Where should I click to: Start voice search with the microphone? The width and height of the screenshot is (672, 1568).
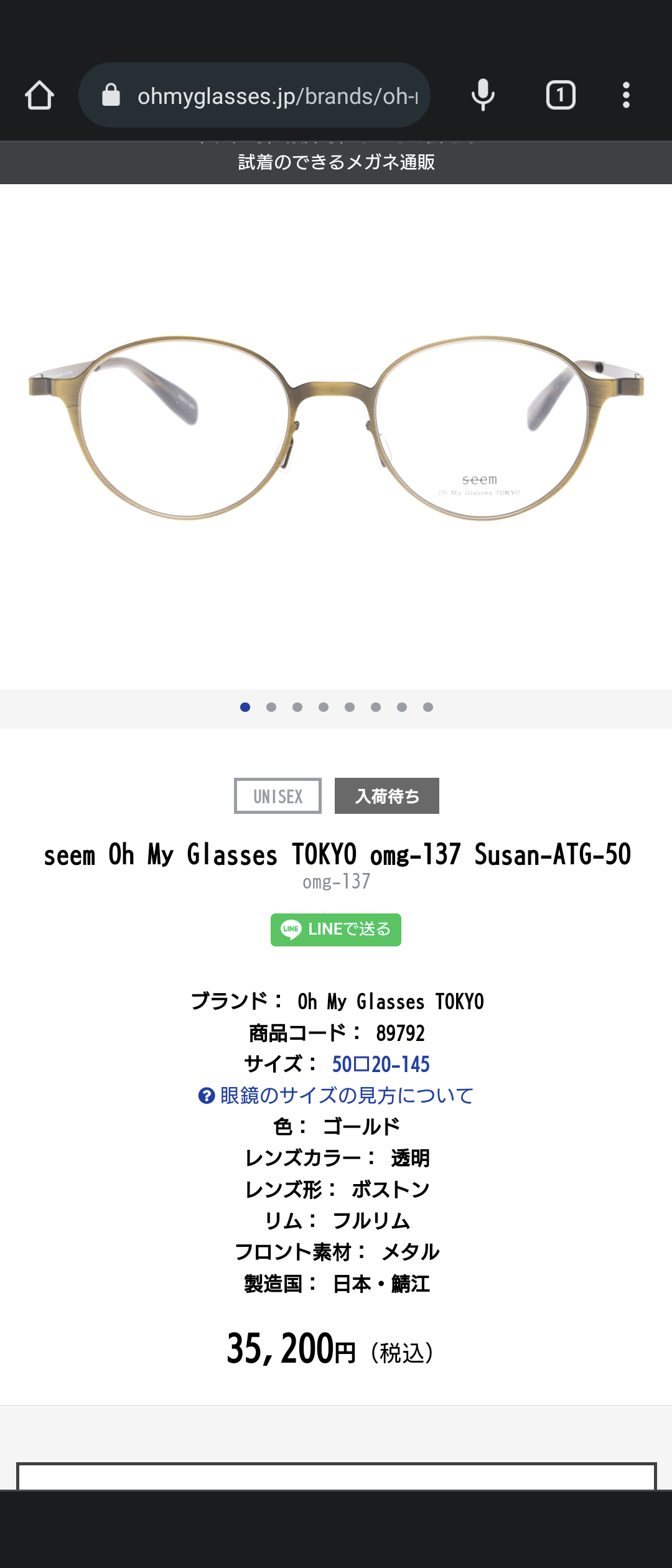(x=483, y=95)
